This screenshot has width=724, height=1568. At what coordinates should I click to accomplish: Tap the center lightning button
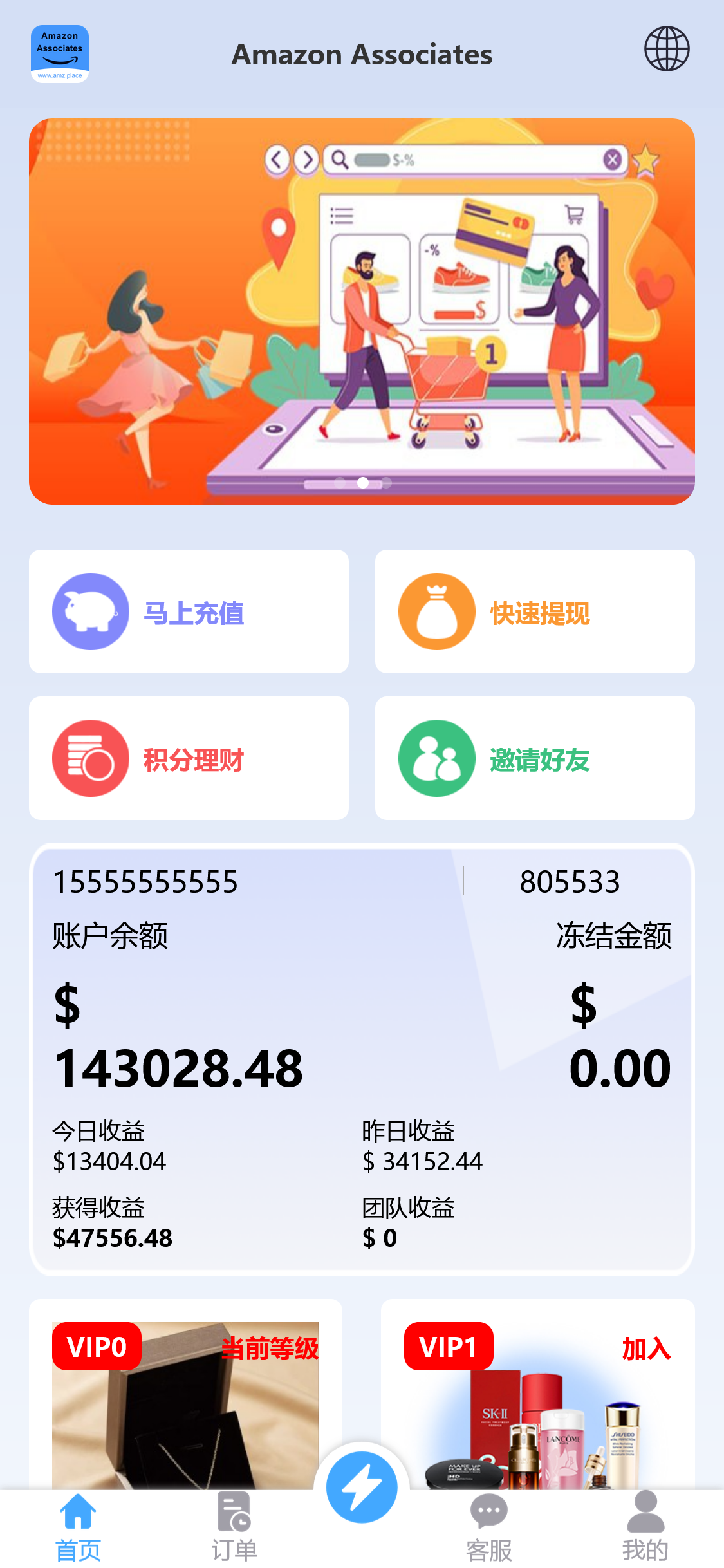click(362, 1487)
